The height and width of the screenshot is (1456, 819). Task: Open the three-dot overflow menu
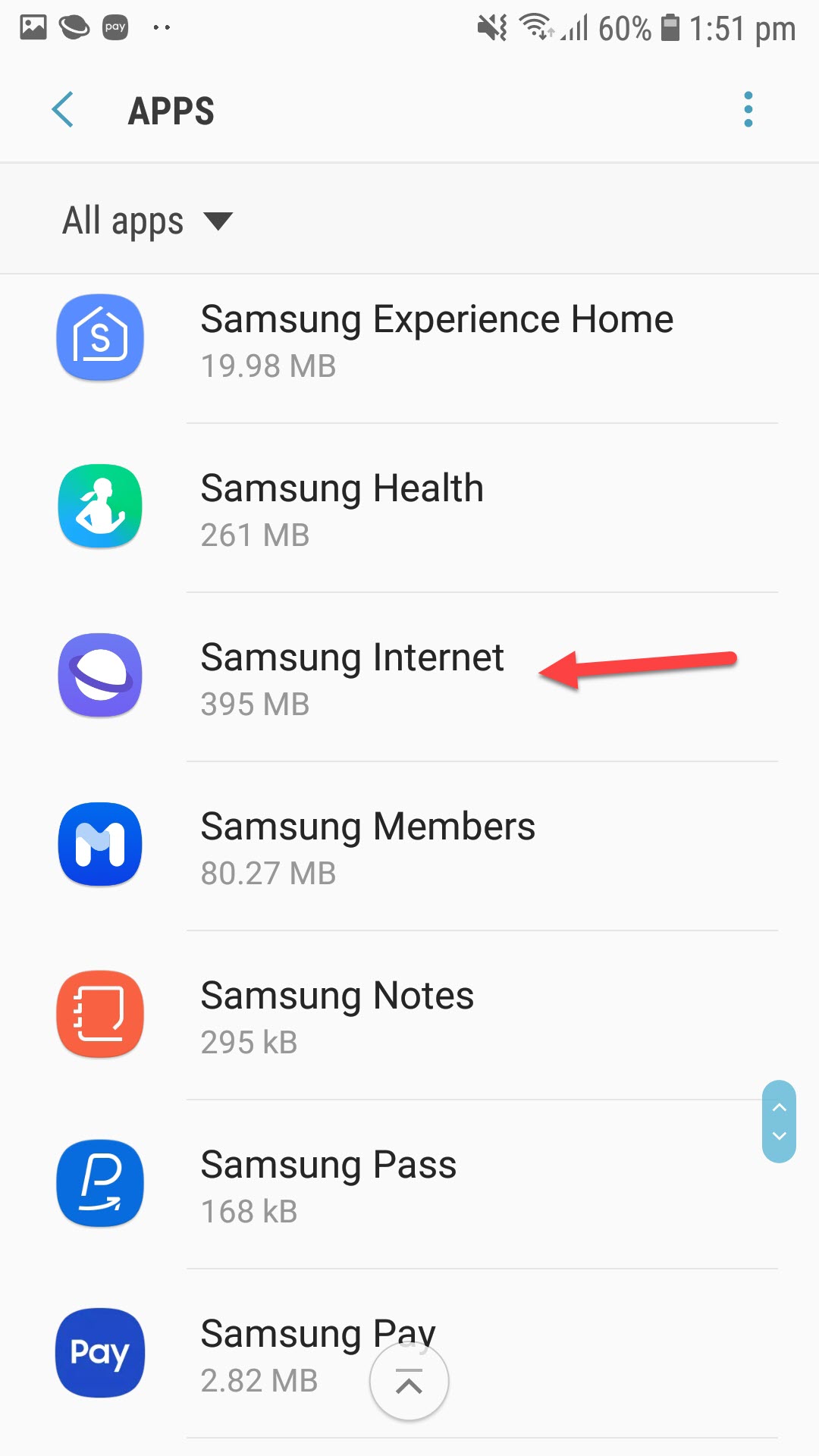tap(748, 110)
